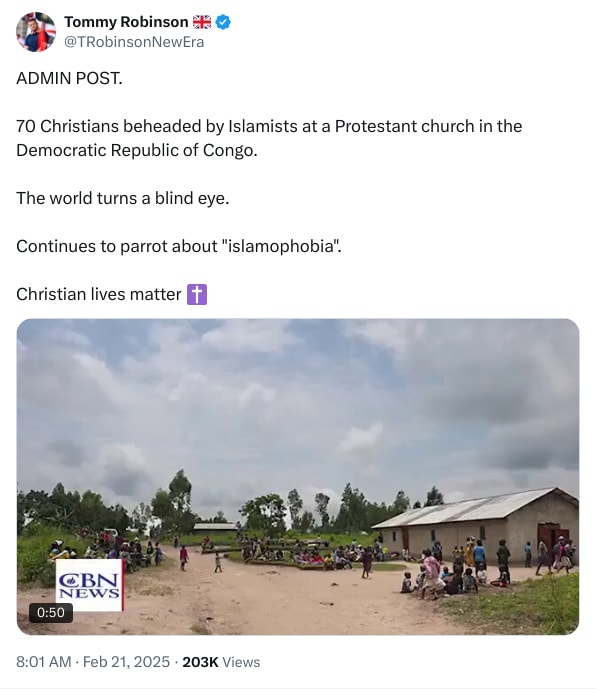Open the 8:01 AM Feb 21, 2025 timestamp
This screenshot has width=611, height=689.
pyautogui.click(x=92, y=662)
